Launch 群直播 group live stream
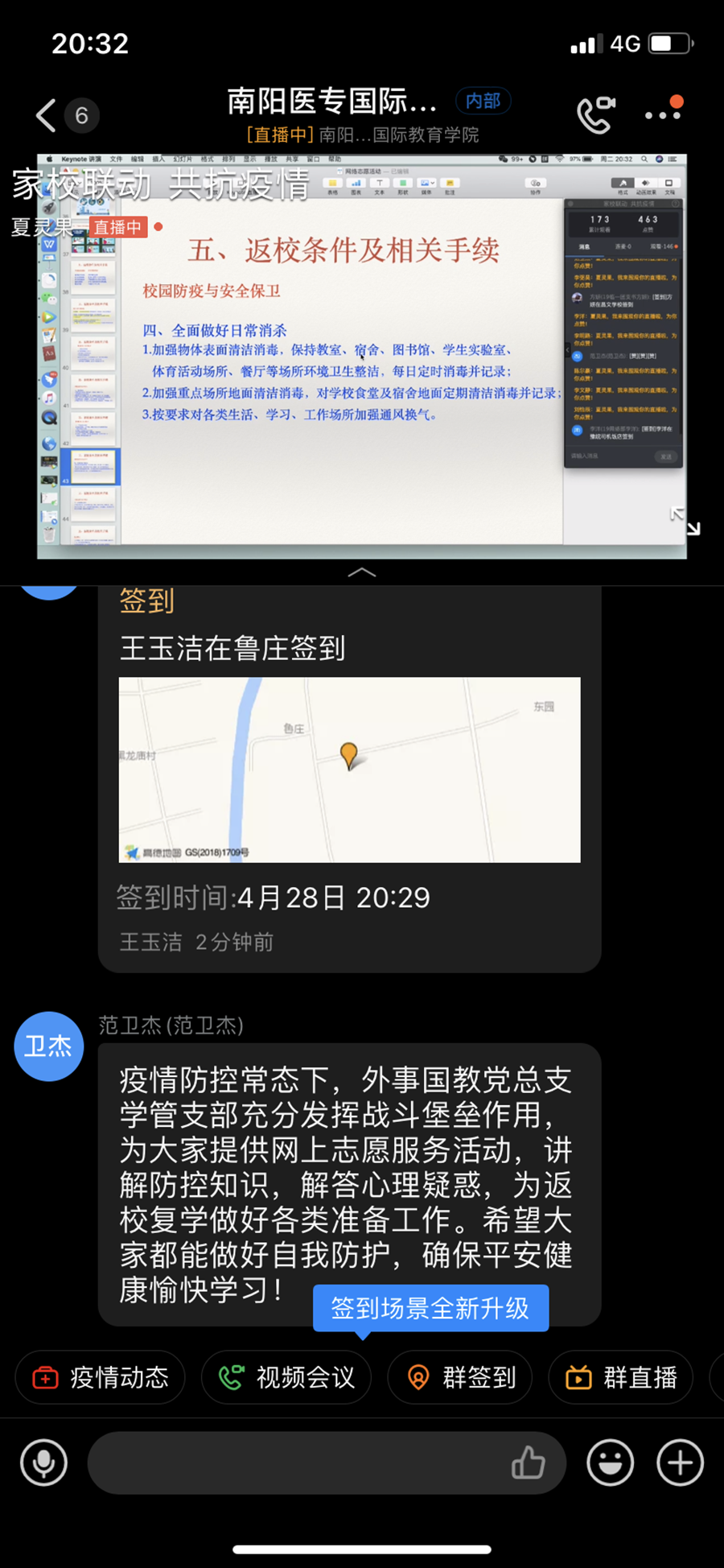Viewport: 724px width, 1568px height. coord(621,1377)
